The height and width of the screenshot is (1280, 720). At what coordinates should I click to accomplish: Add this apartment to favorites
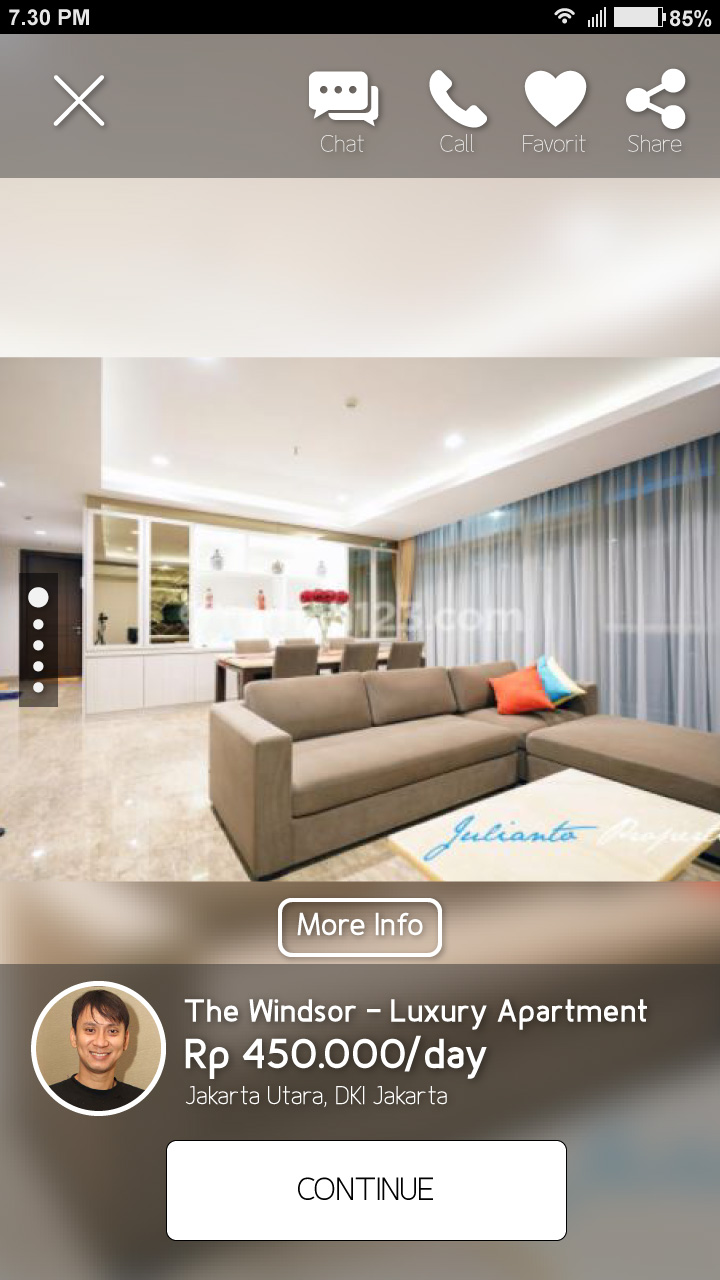[x=554, y=110]
